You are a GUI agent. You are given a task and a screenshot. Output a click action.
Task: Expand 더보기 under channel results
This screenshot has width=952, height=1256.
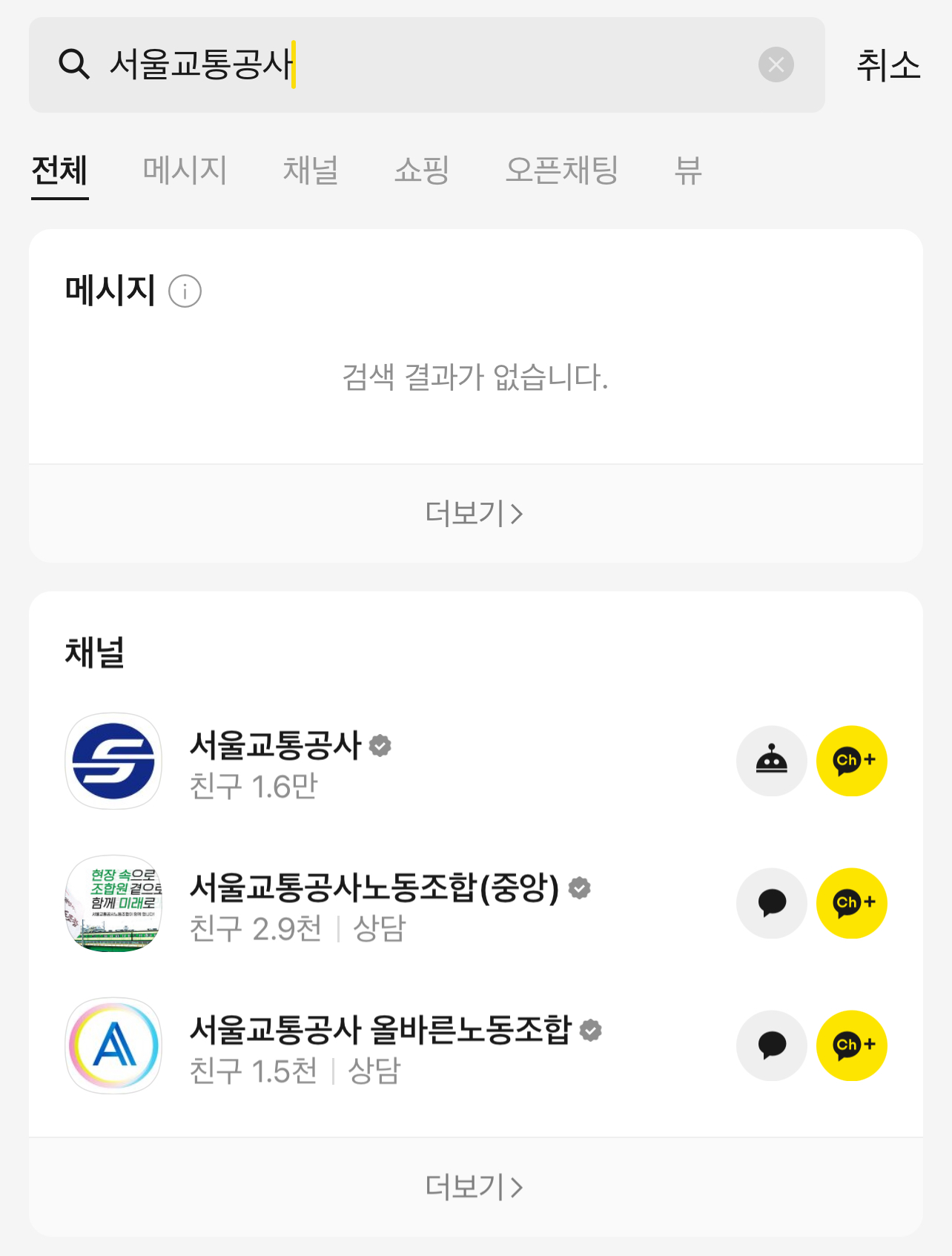coord(474,1186)
